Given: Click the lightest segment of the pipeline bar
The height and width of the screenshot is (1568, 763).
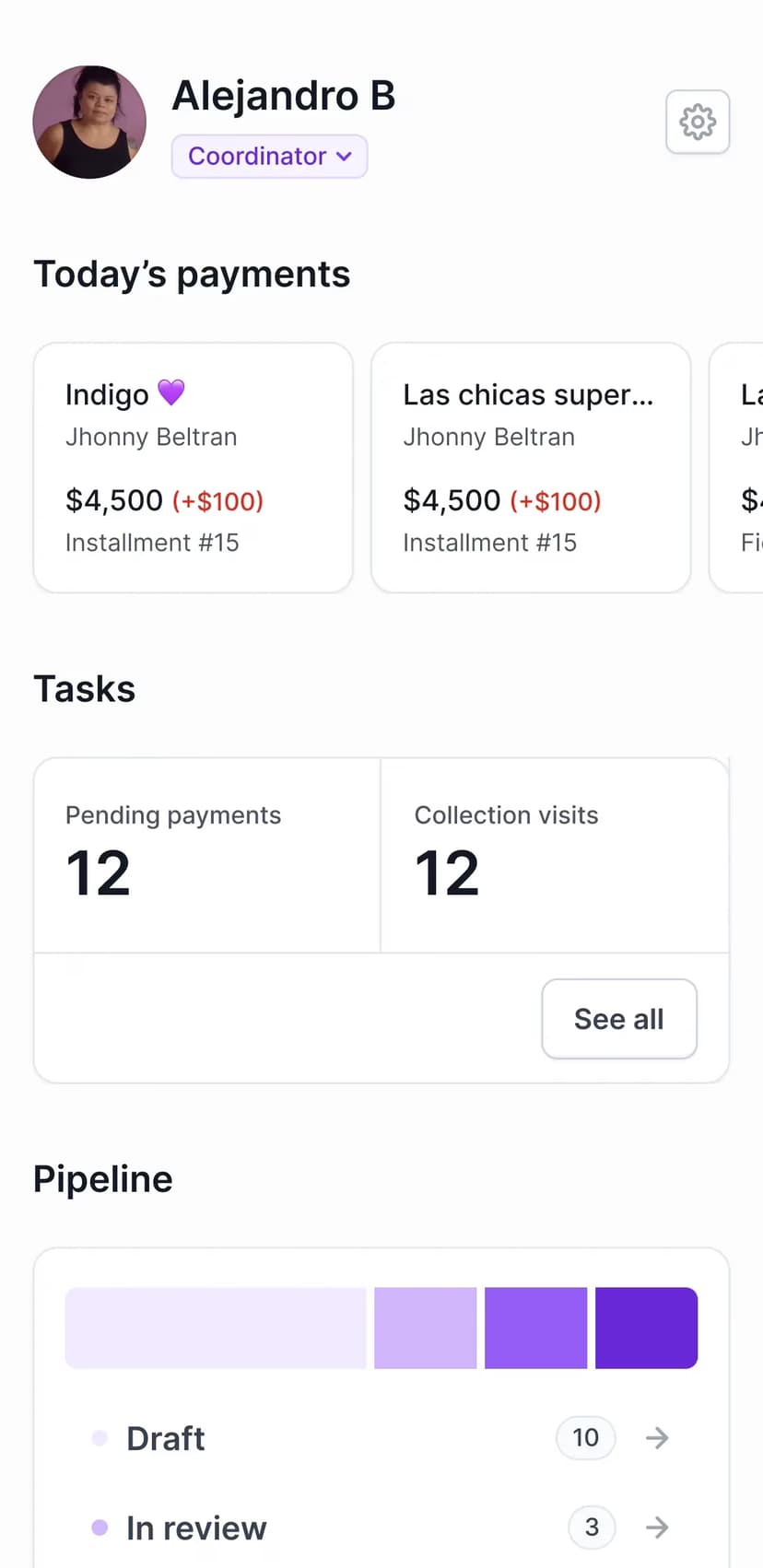Looking at the screenshot, I should tap(215, 1328).
